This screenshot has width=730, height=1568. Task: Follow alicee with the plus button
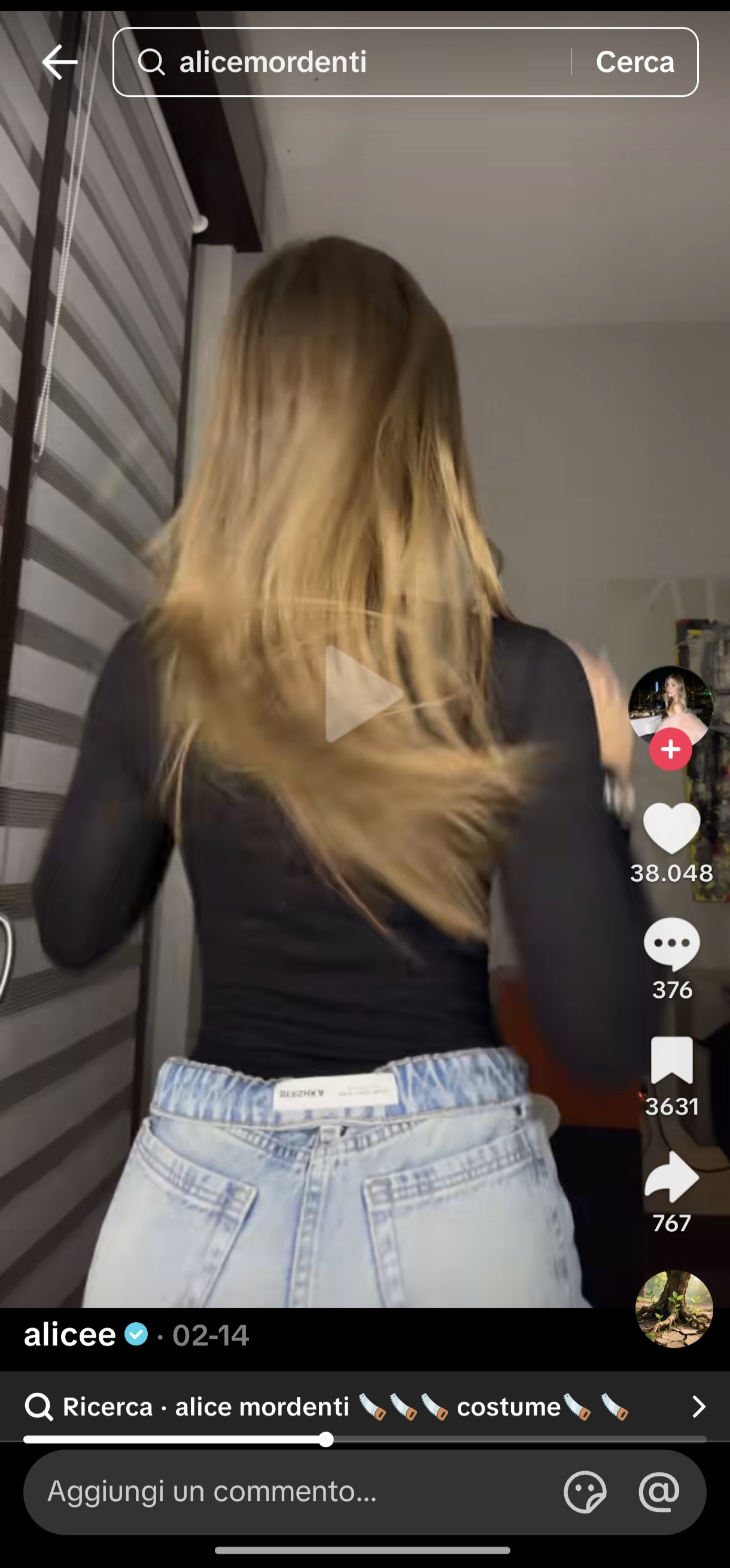[x=670, y=750]
